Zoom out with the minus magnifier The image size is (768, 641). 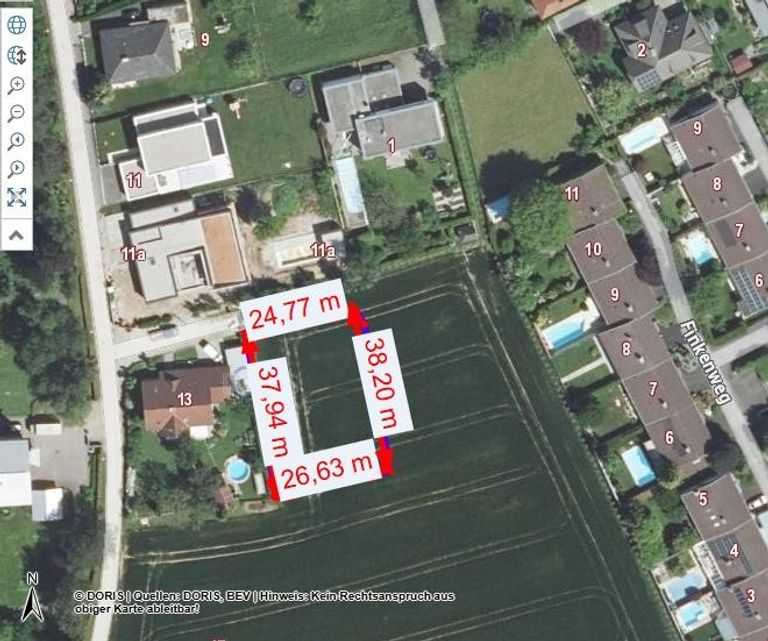click(x=16, y=113)
